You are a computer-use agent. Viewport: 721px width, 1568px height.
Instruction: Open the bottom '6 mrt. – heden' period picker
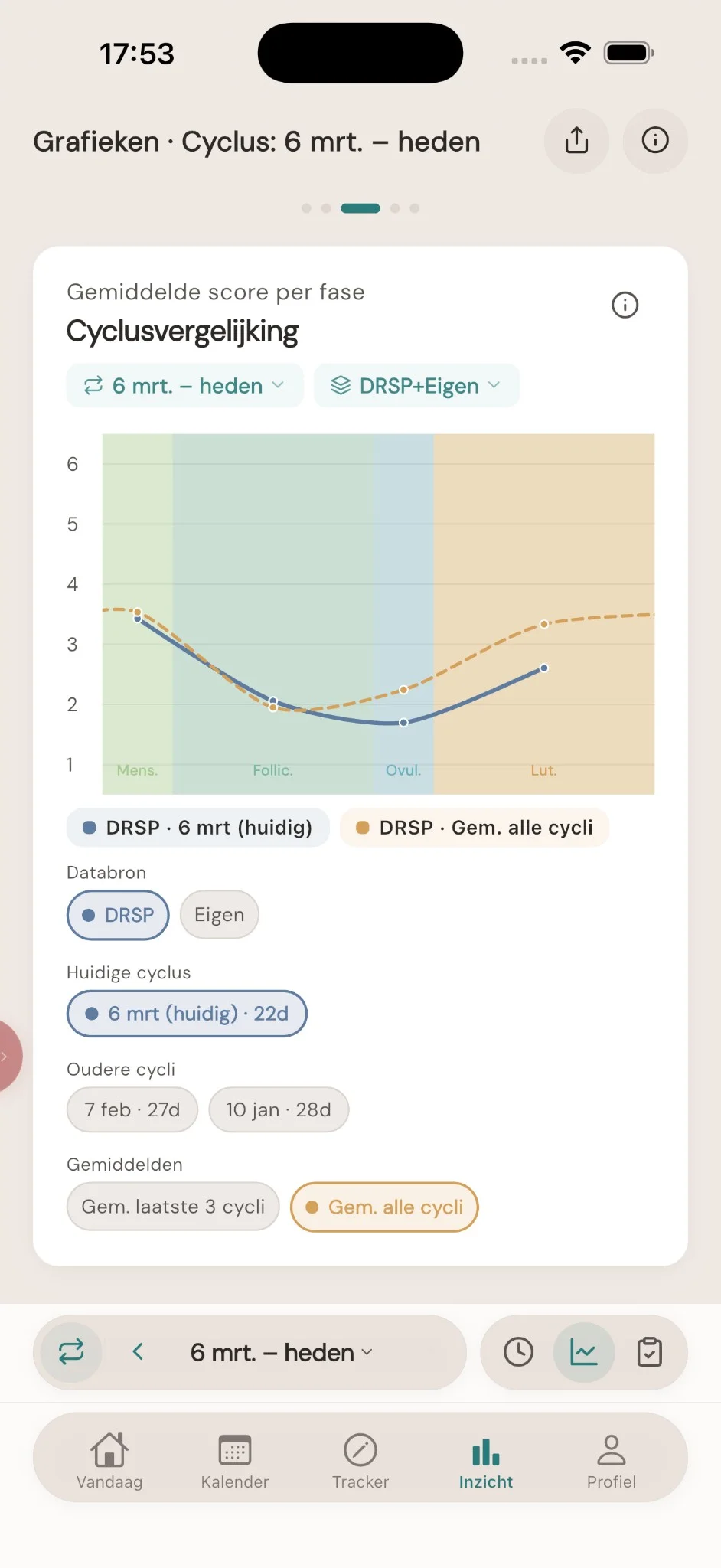click(x=281, y=1353)
